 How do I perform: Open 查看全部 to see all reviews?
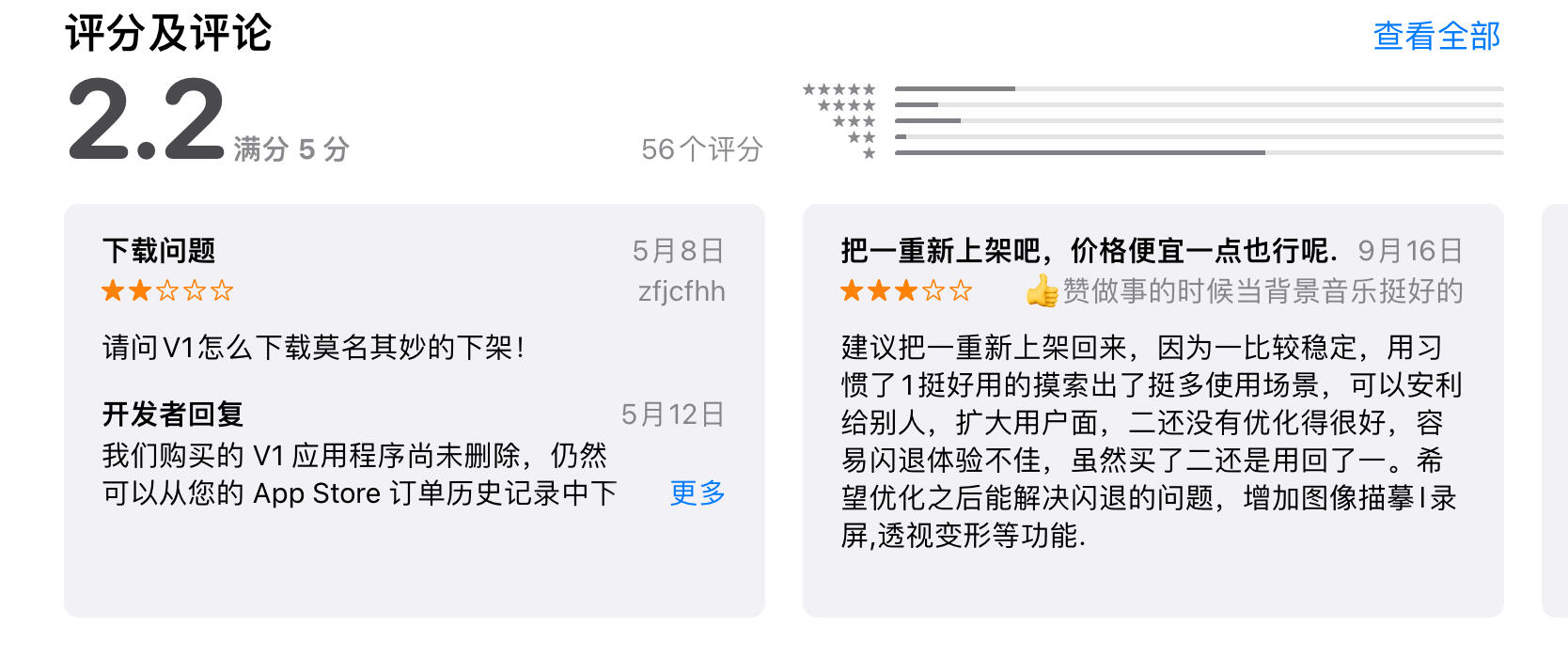(1435, 36)
